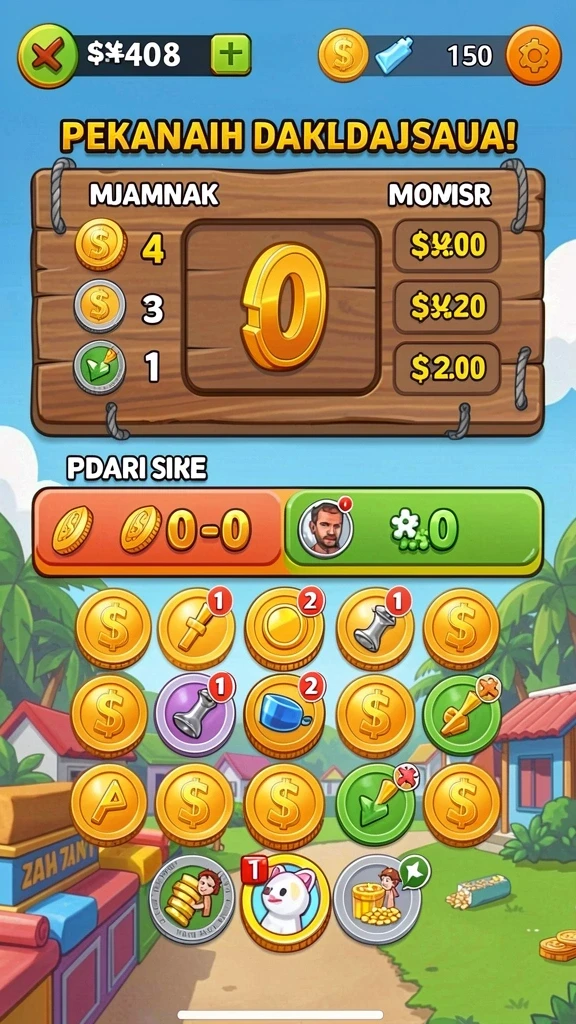This screenshot has width=576, height=1024.
Task: Open the green player avatar button
Action: pos(413,530)
